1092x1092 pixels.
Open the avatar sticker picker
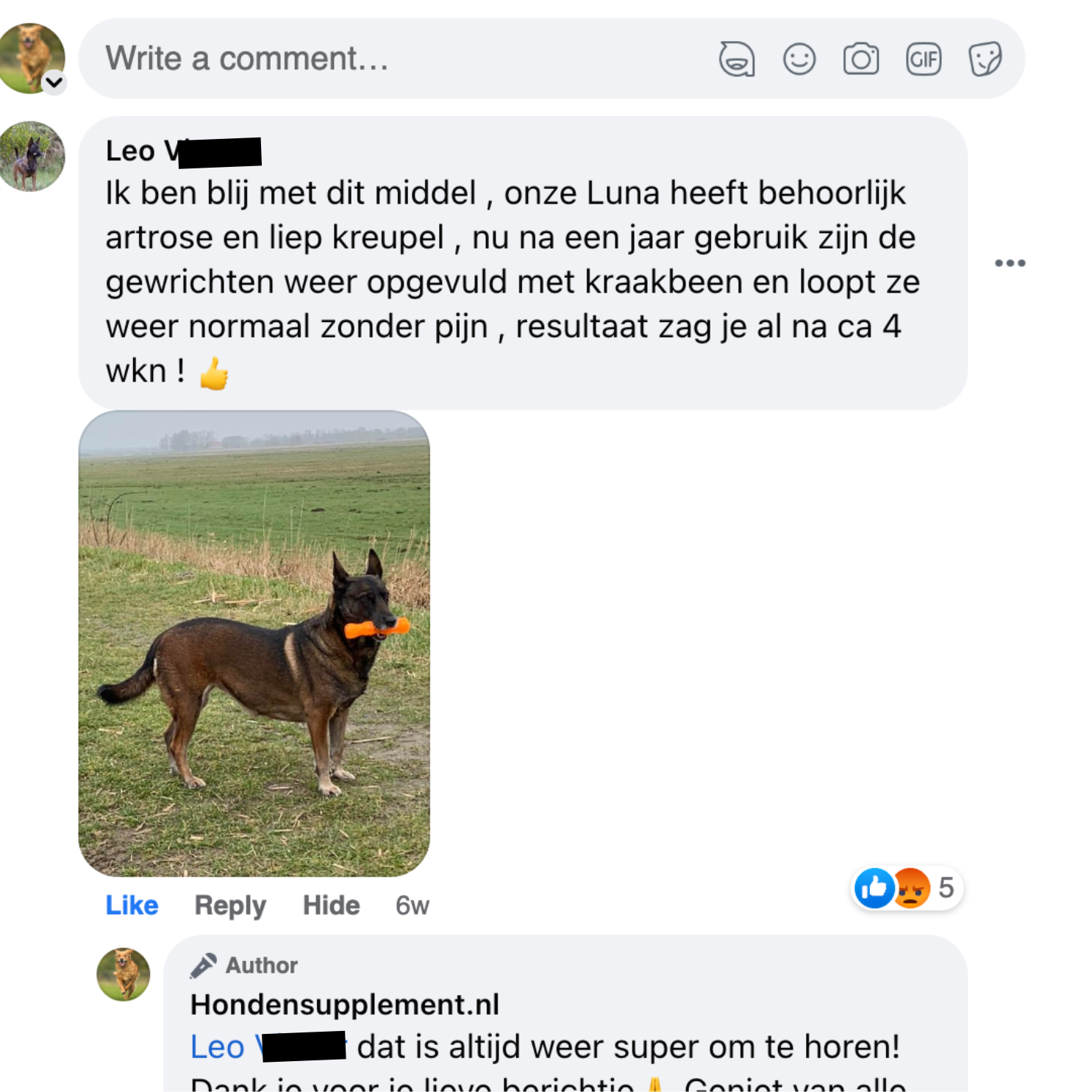coord(736,59)
